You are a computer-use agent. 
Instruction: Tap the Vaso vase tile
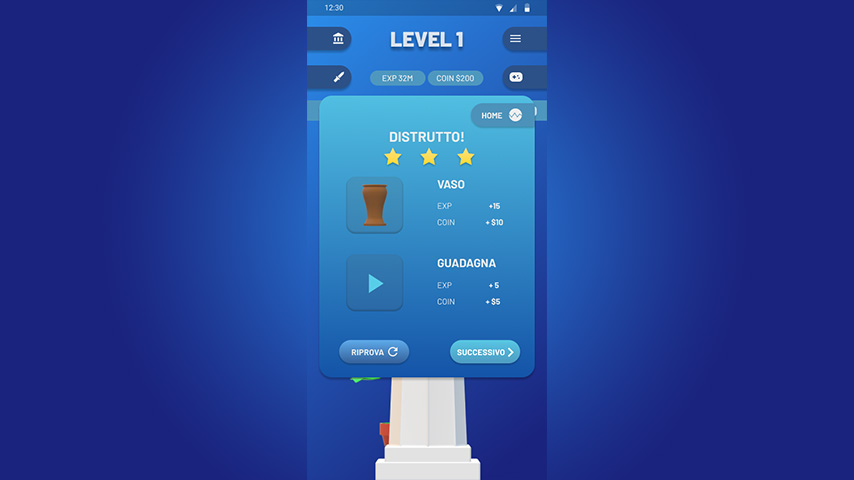[x=375, y=205]
